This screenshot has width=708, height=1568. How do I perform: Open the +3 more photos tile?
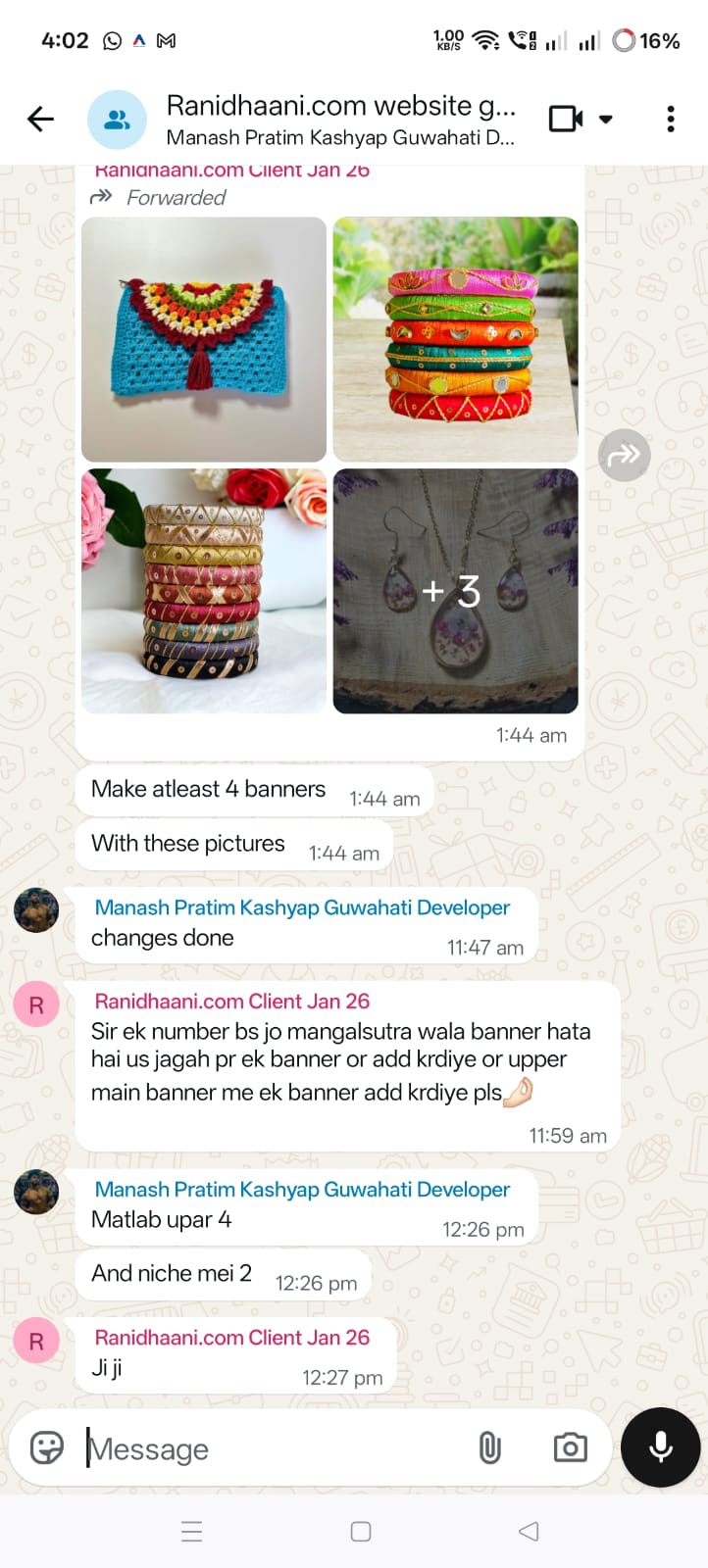(455, 591)
